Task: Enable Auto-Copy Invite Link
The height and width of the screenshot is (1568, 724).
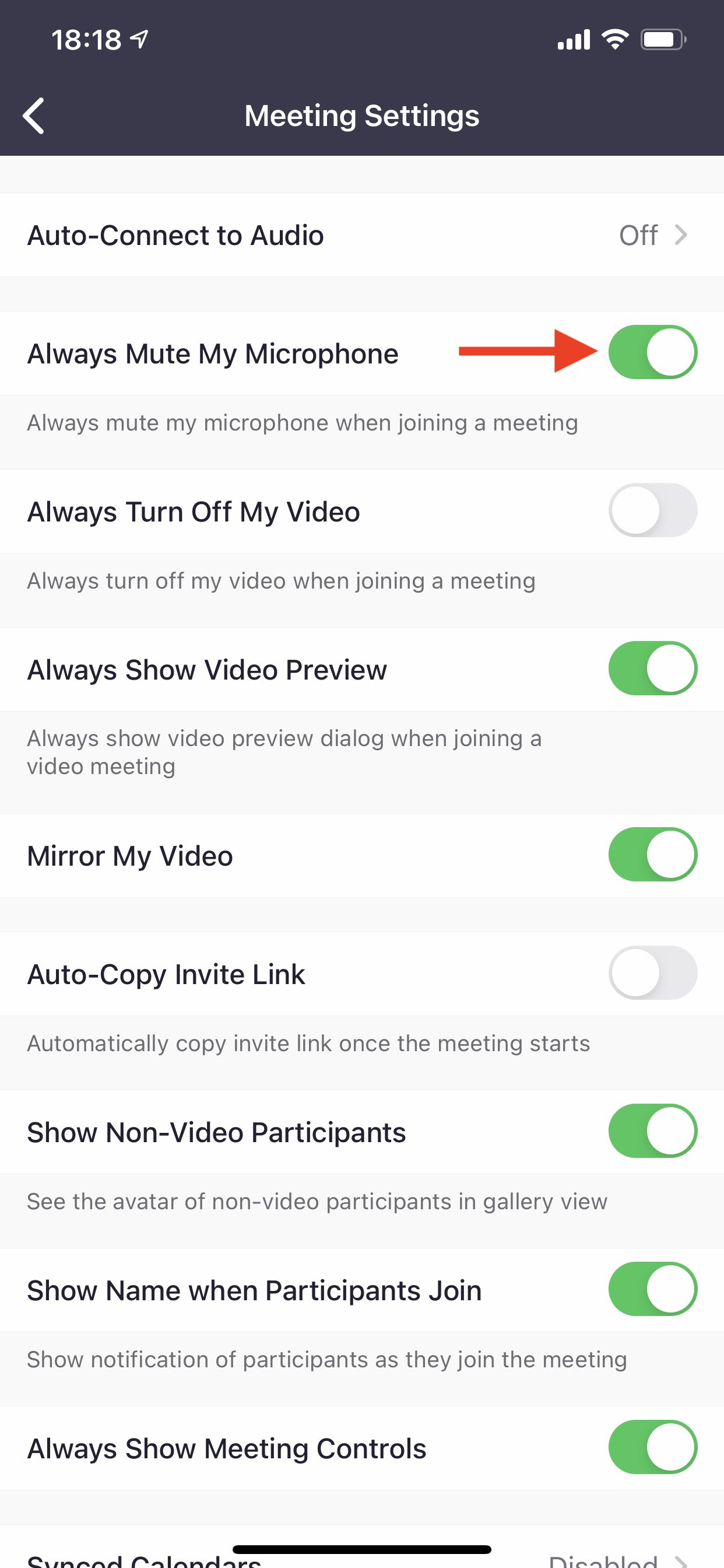Action: pyautogui.click(x=652, y=972)
